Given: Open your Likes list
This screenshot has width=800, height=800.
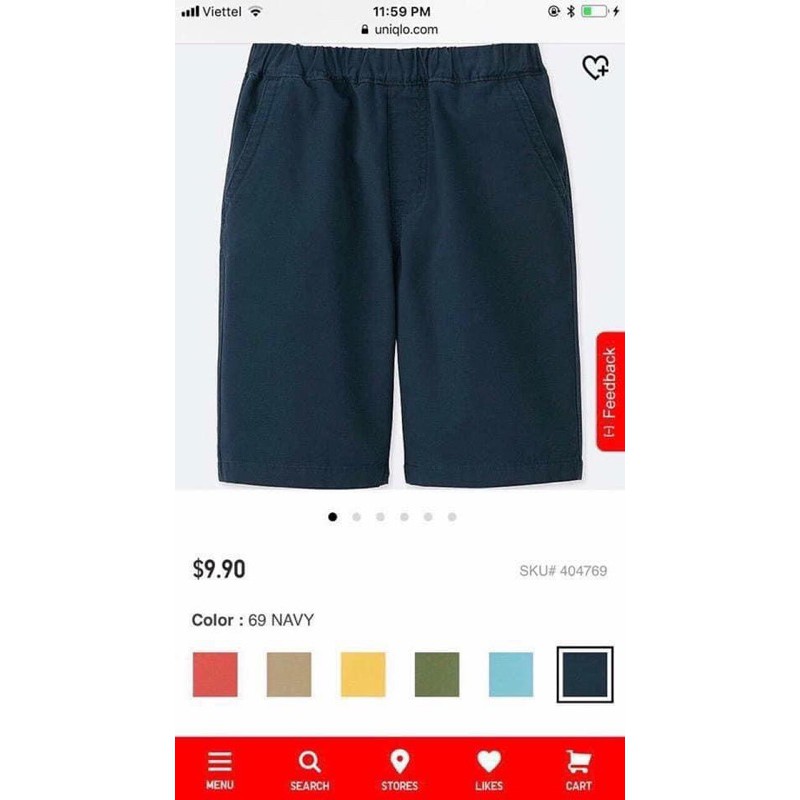Looking at the screenshot, I should click(x=489, y=769).
